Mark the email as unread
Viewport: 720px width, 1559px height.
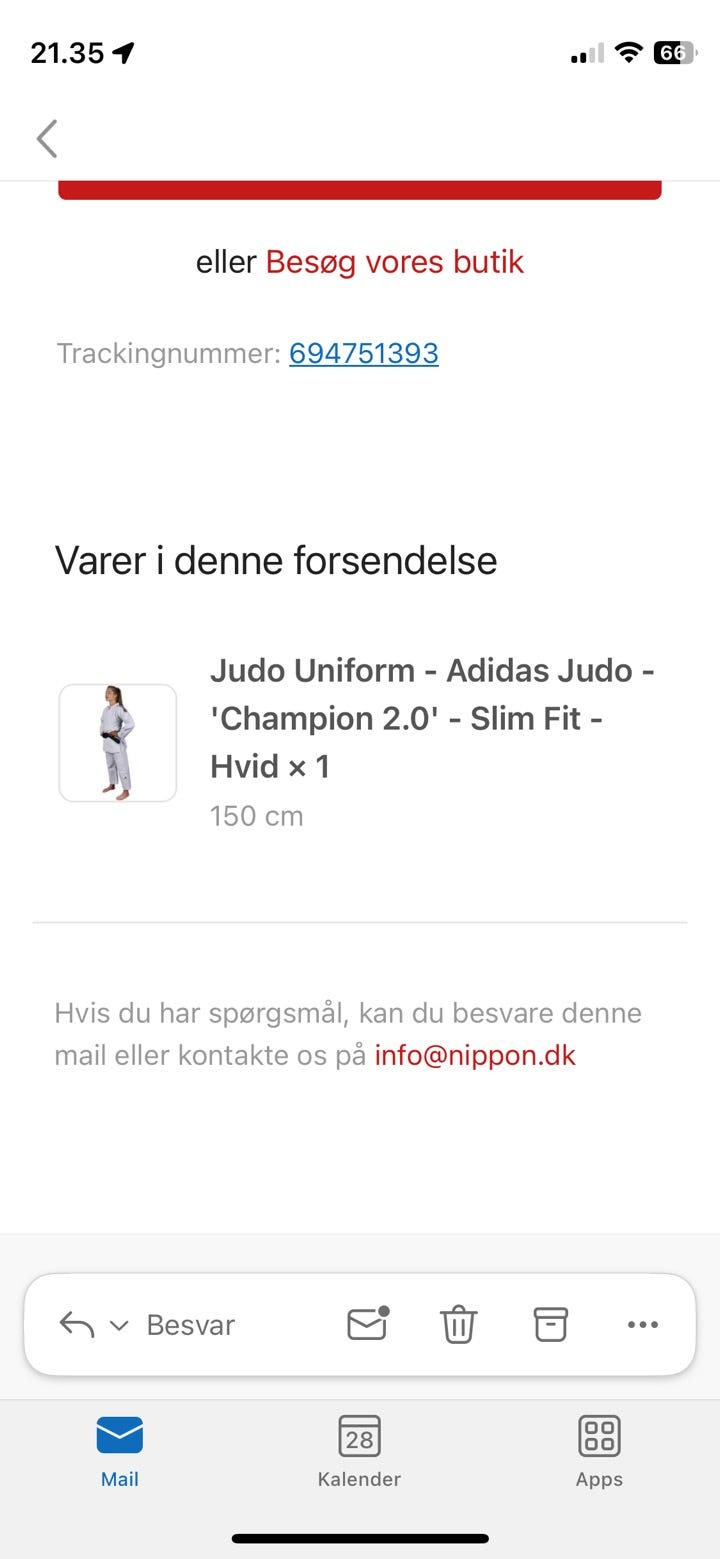(367, 1324)
